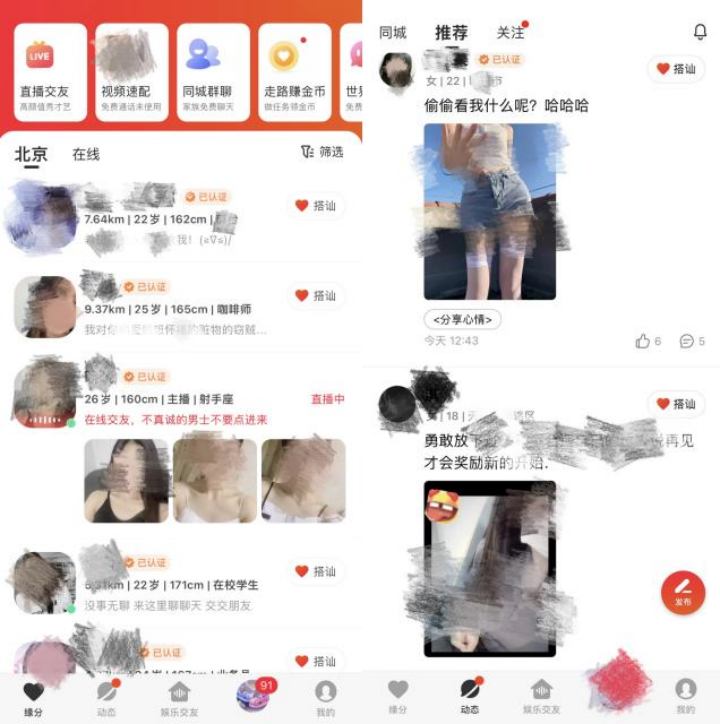
Task: Open the messages tab with 91 badge
Action: [253, 692]
